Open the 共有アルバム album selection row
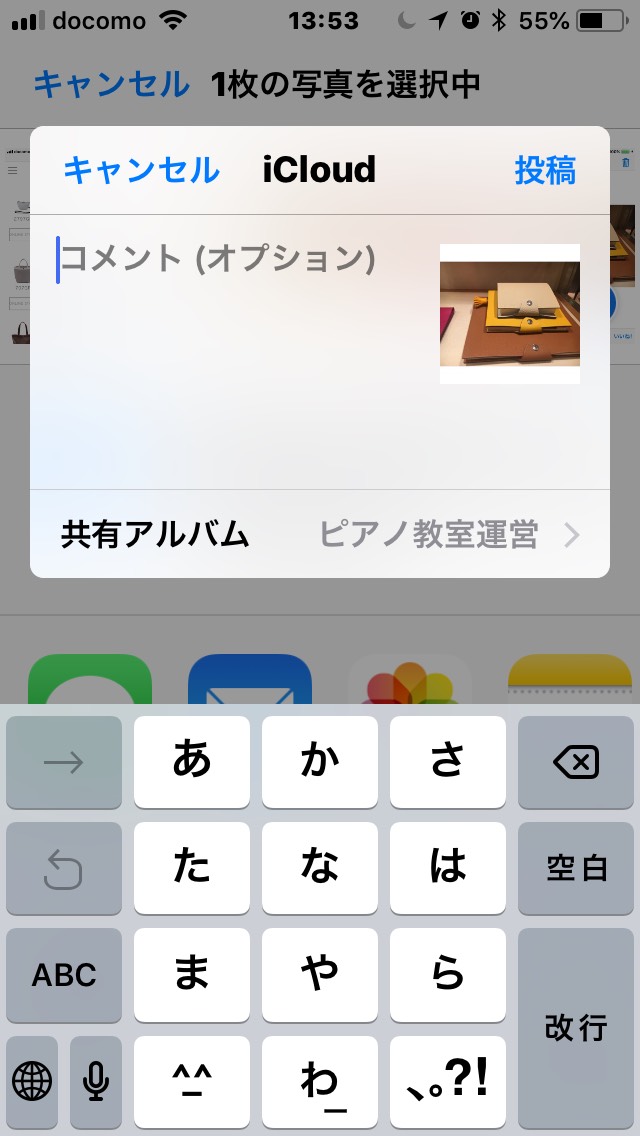Image resolution: width=640 pixels, height=1136 pixels. tap(320, 535)
